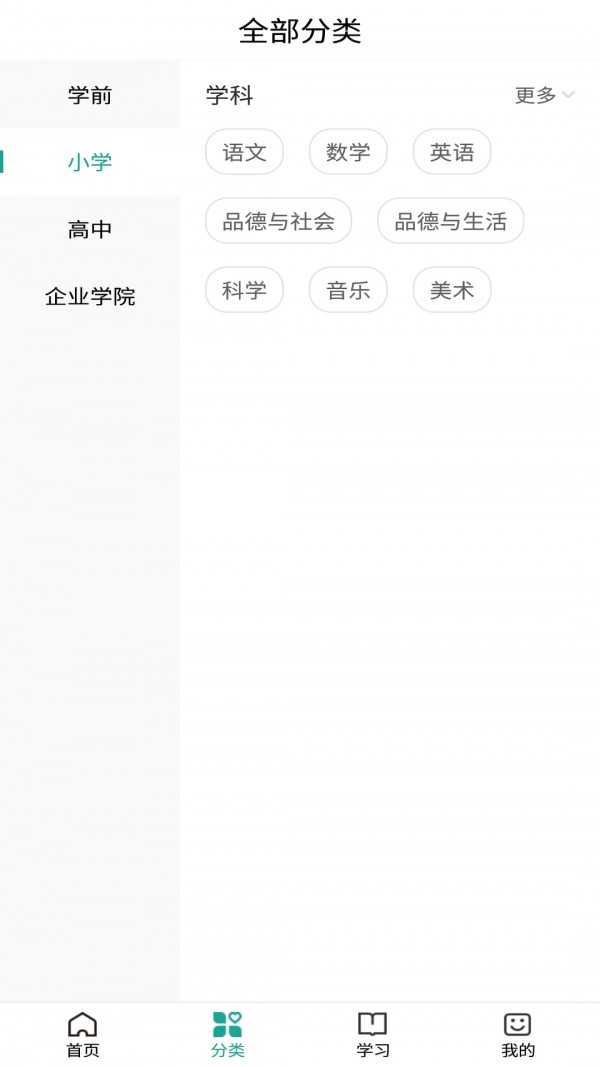Open the 品德与生活 subject
This screenshot has width=600, height=1067.
(450, 221)
